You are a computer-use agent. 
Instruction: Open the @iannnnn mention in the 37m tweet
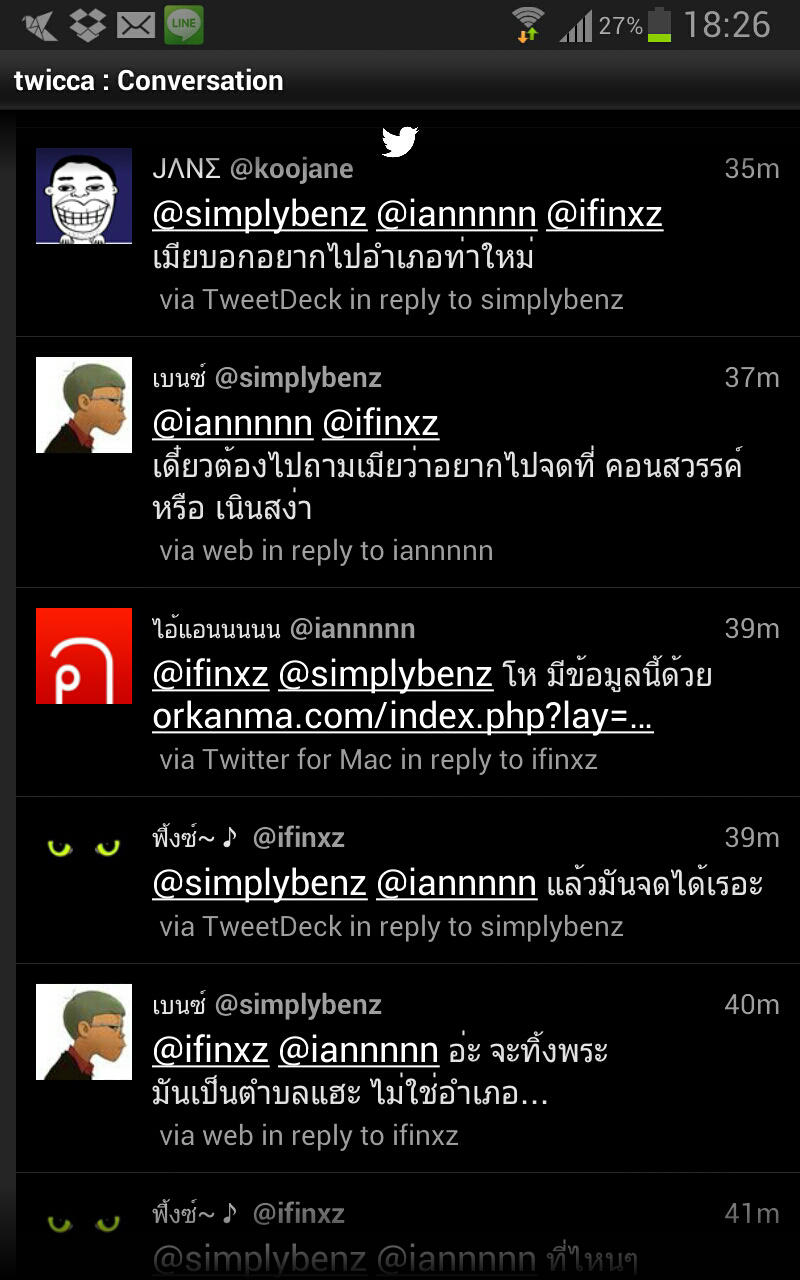[x=232, y=424]
